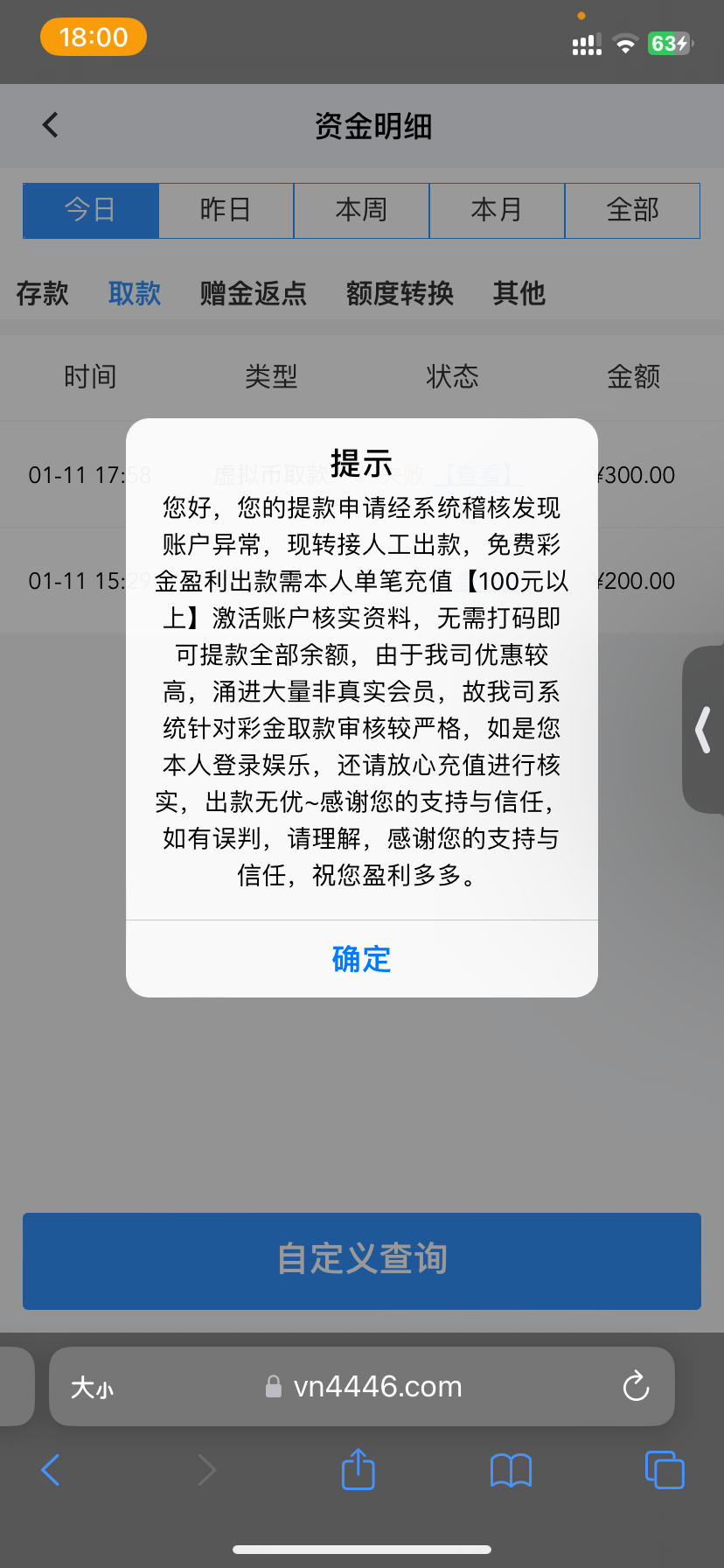Select the 全部 date range tab
Viewport: 724px width, 1568px height.
click(x=632, y=210)
